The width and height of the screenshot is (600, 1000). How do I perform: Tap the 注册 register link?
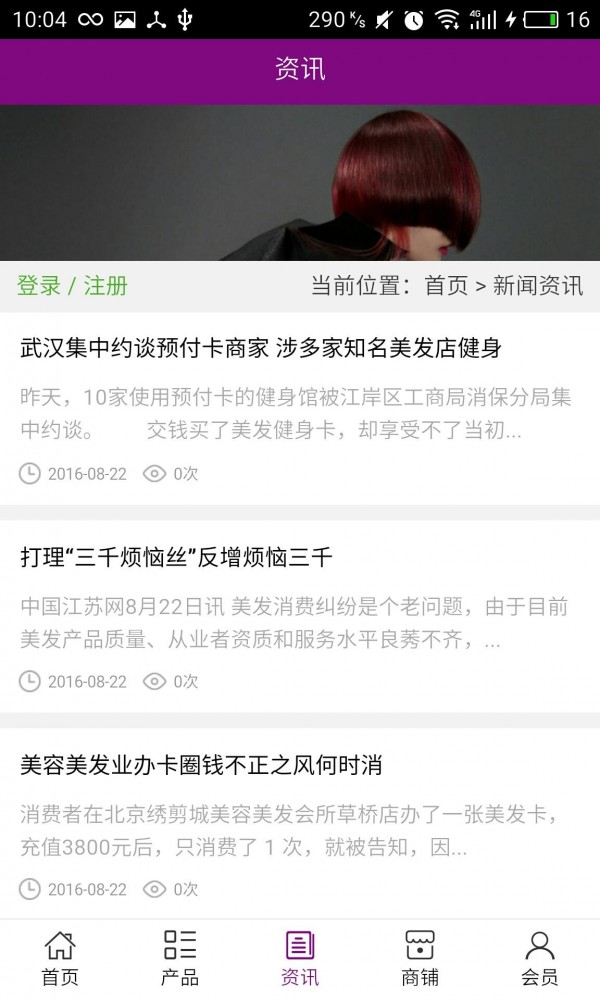pos(105,286)
